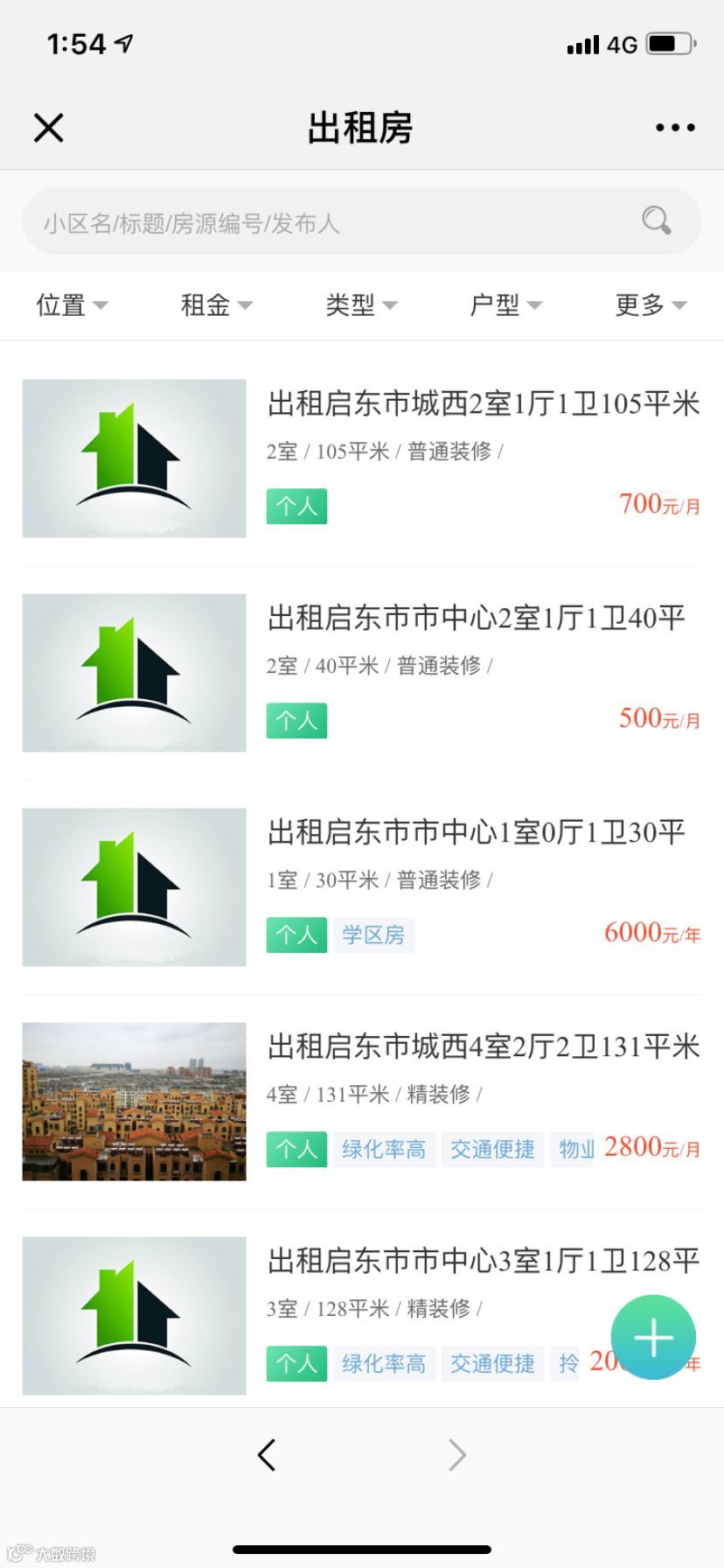This screenshot has height=1568, width=724.
Task: Open the three-dot more menu
Action: (675, 128)
